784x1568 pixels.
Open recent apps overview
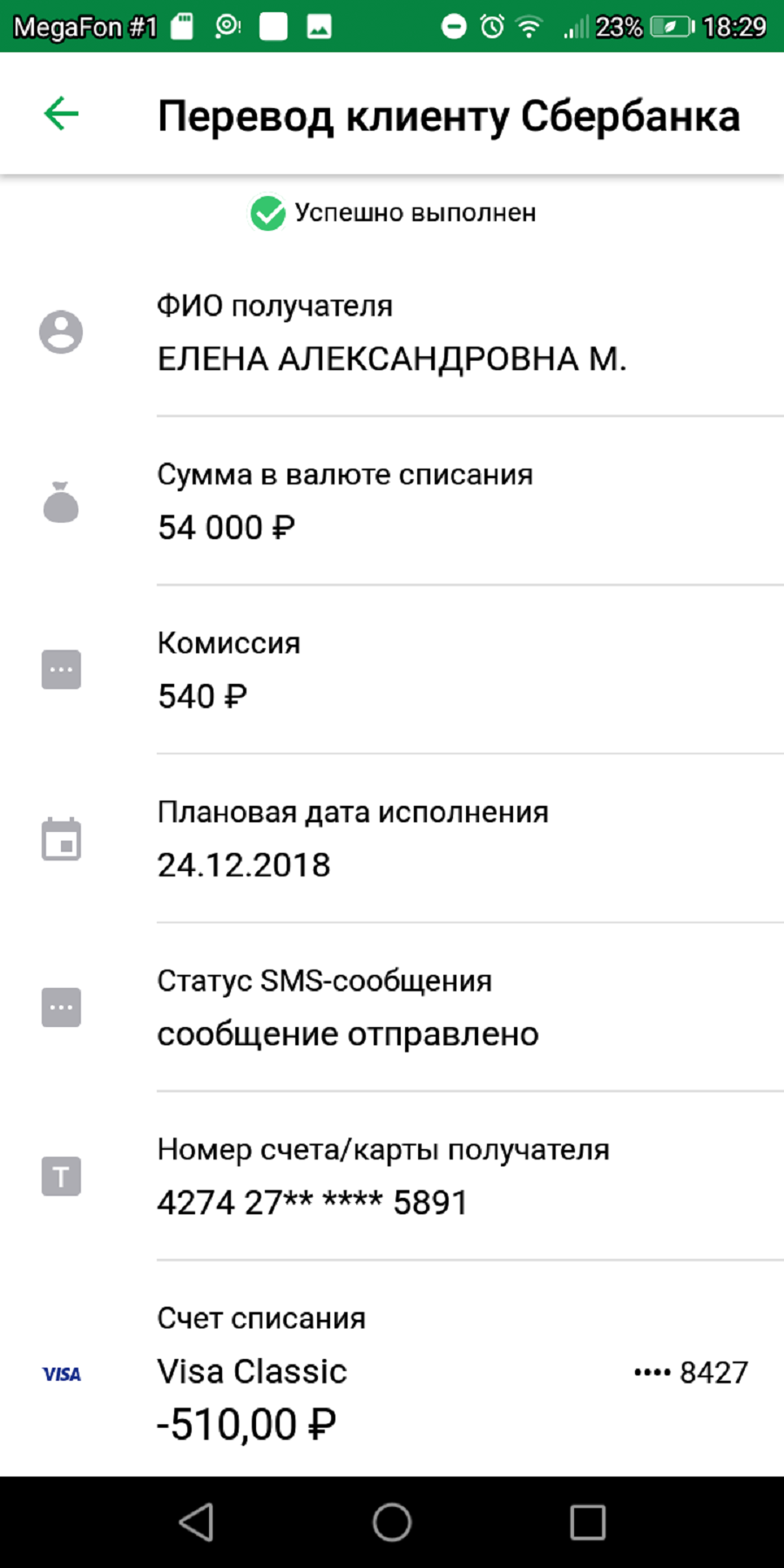(588, 1523)
